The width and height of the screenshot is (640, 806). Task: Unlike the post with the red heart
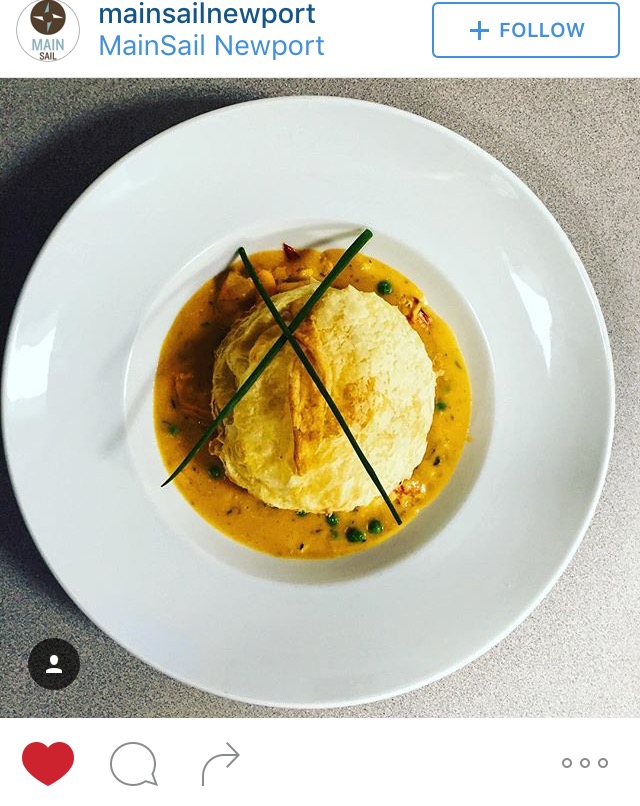click(x=48, y=763)
